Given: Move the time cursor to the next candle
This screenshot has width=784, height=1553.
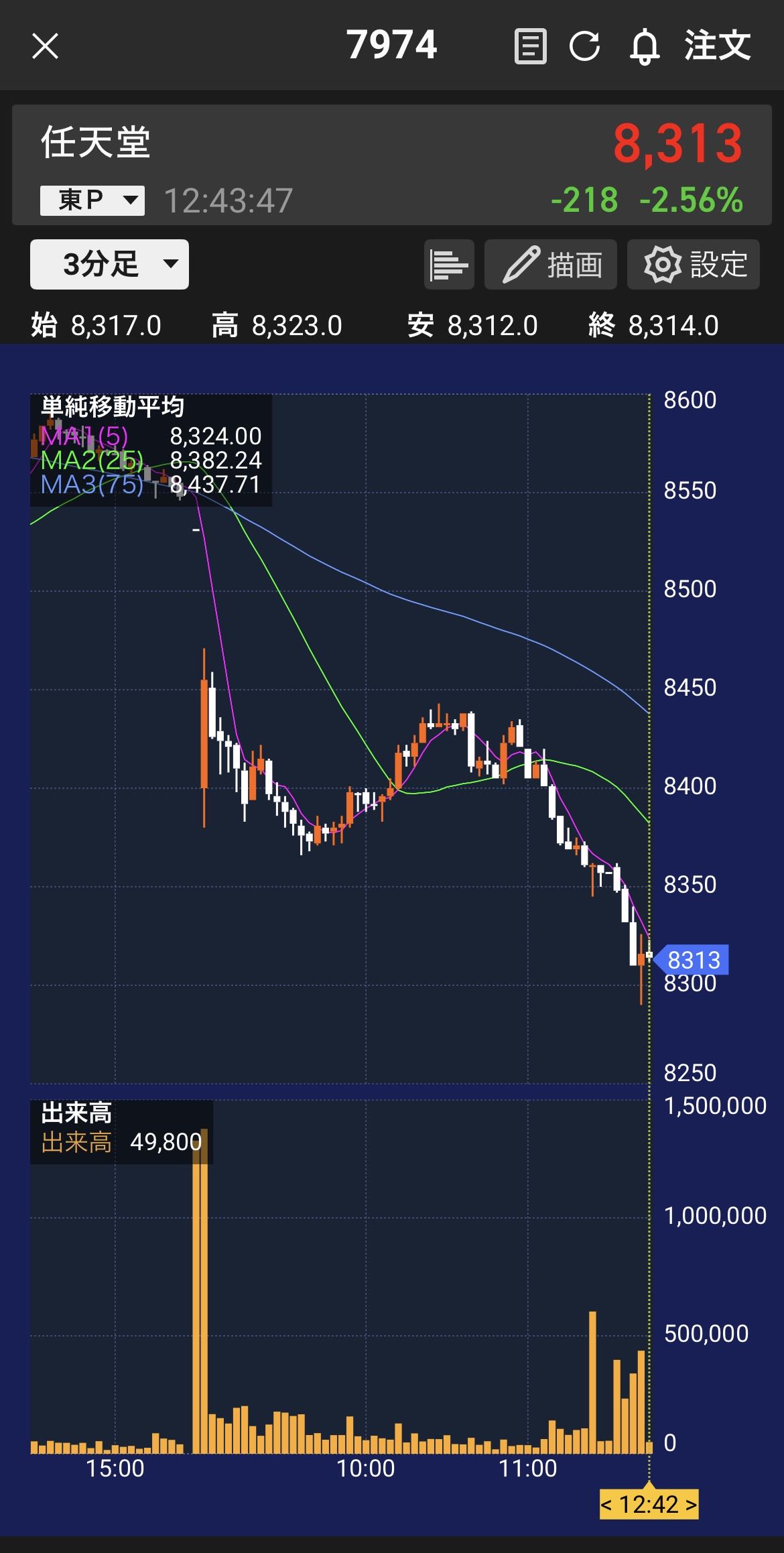Looking at the screenshot, I should coord(691,1505).
